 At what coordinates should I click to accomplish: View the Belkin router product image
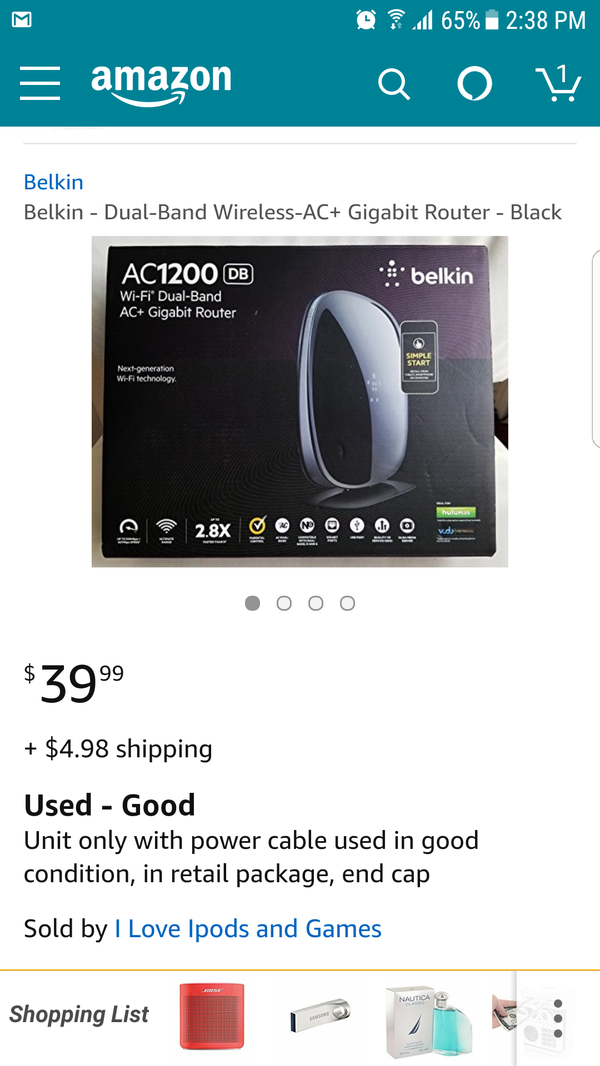pyautogui.click(x=299, y=401)
